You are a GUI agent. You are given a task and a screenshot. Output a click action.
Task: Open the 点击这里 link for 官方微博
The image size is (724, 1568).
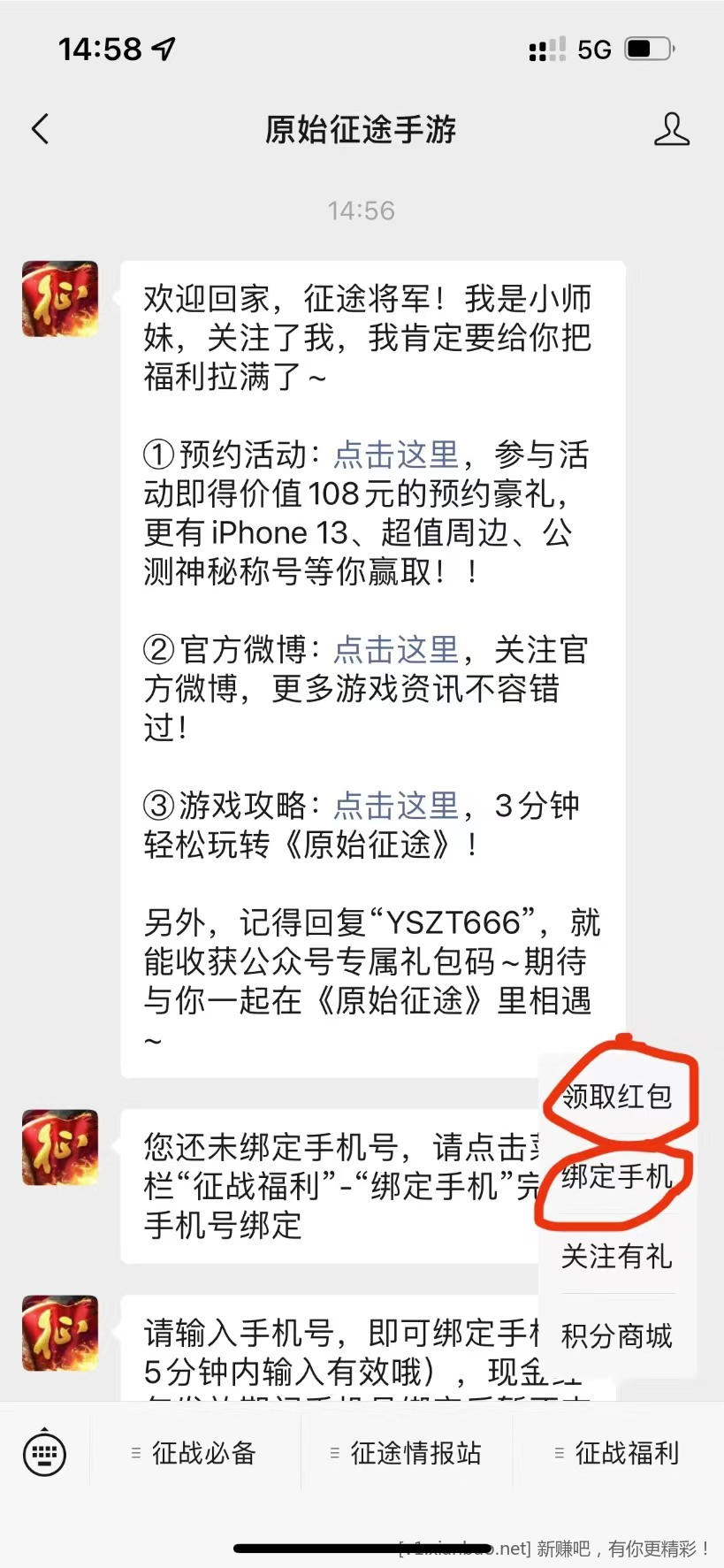pyautogui.click(x=396, y=650)
